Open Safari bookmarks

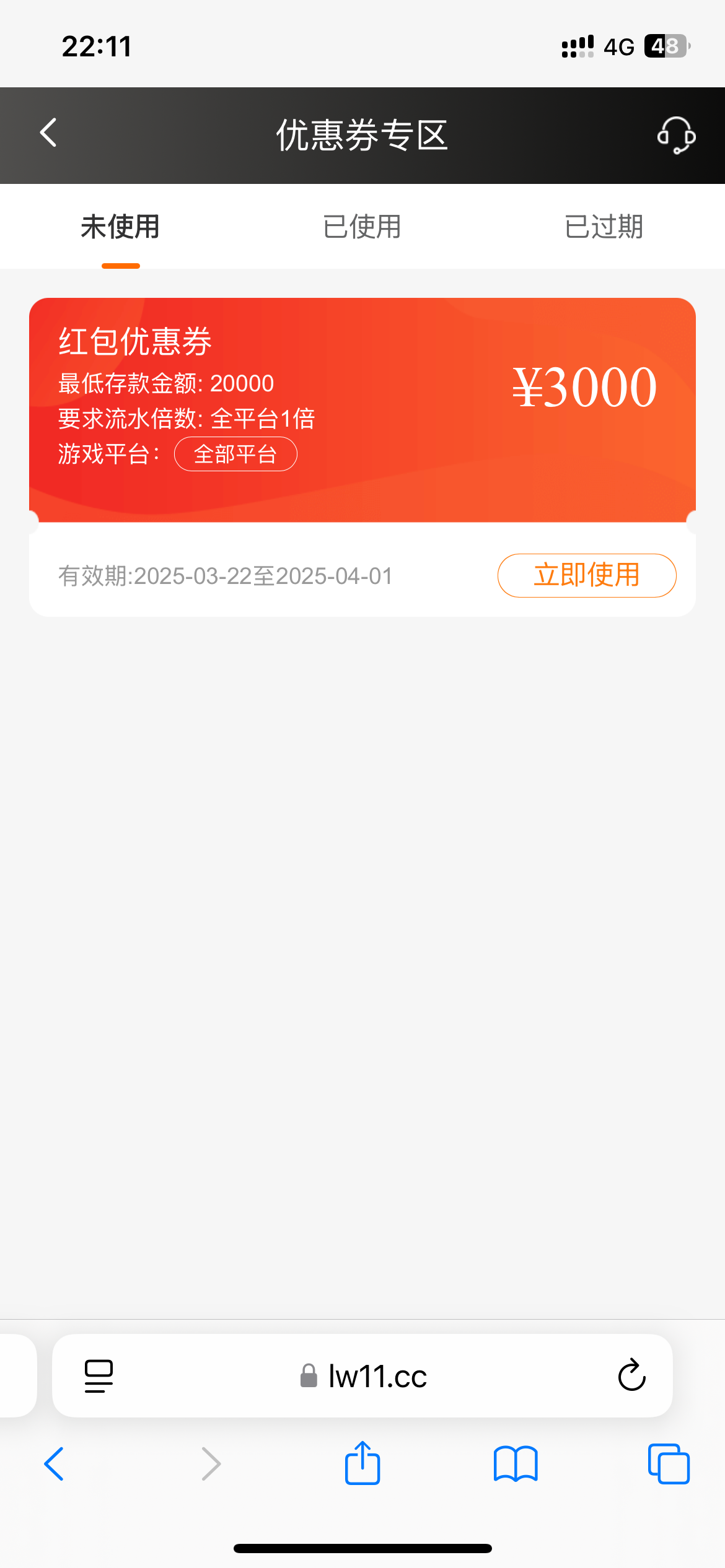click(515, 1464)
